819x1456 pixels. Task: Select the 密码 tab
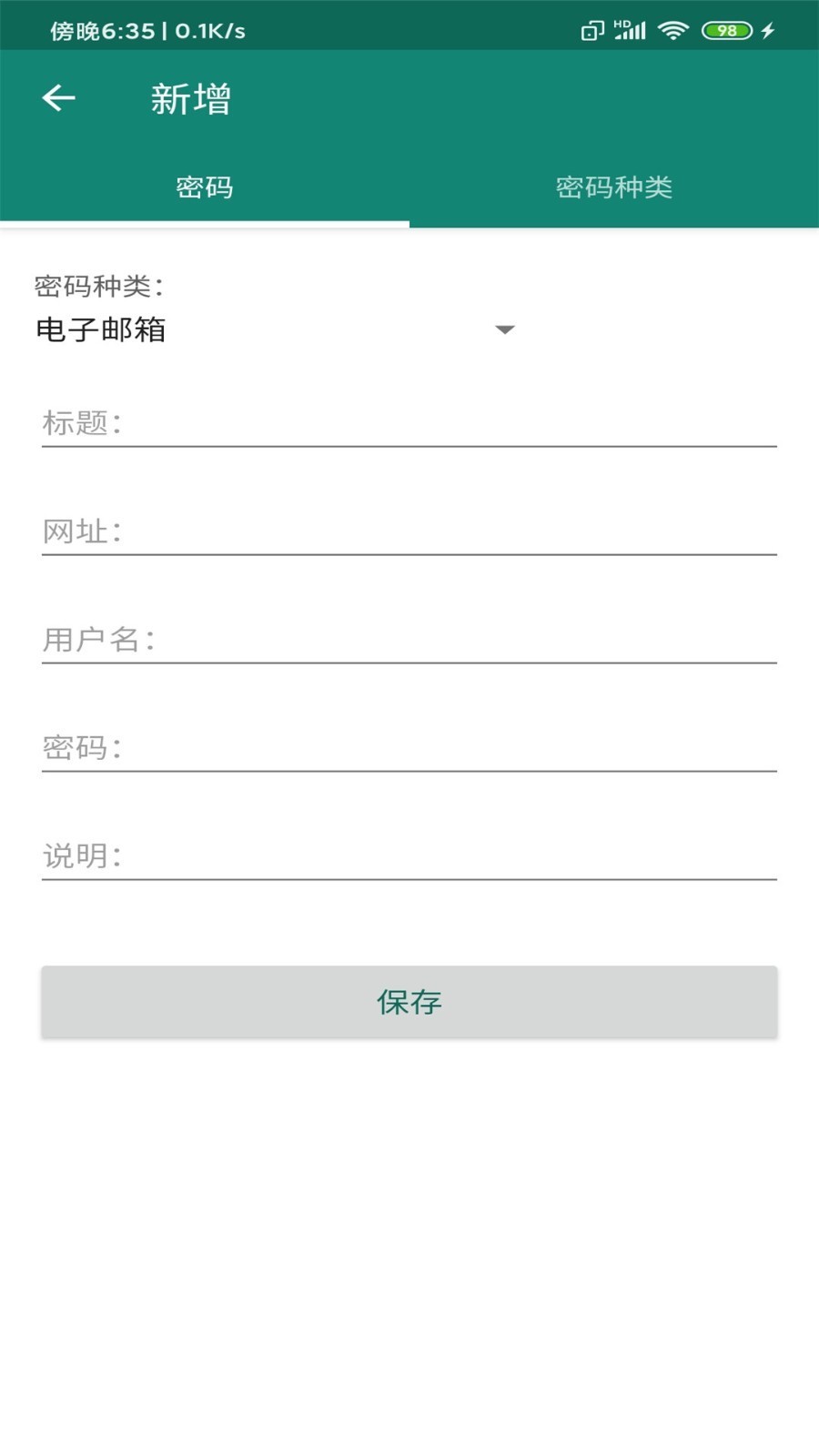coord(205,187)
